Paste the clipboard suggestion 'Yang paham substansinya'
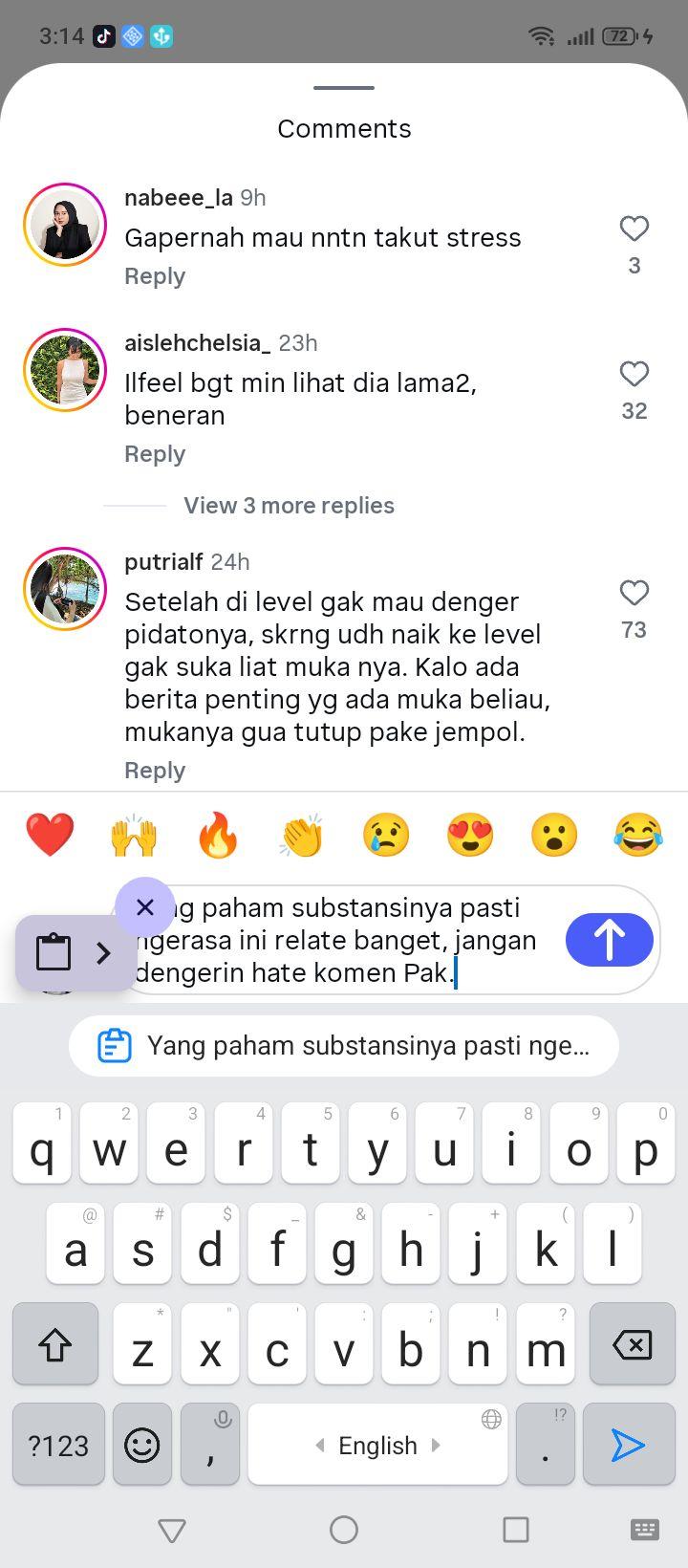688x1568 pixels. click(344, 1046)
